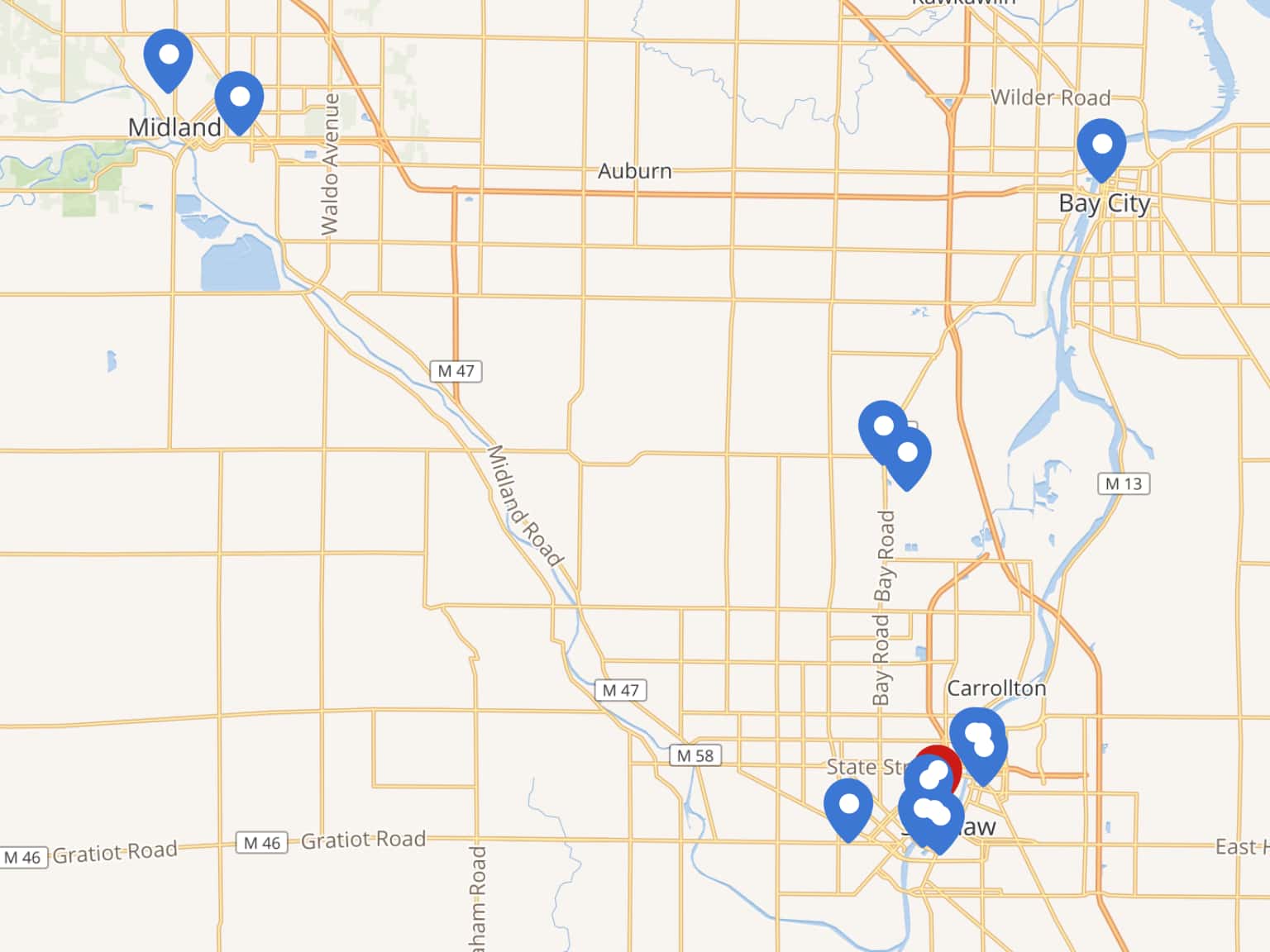Select the map pin in Bay City
The image size is (1270, 952).
1101,146
